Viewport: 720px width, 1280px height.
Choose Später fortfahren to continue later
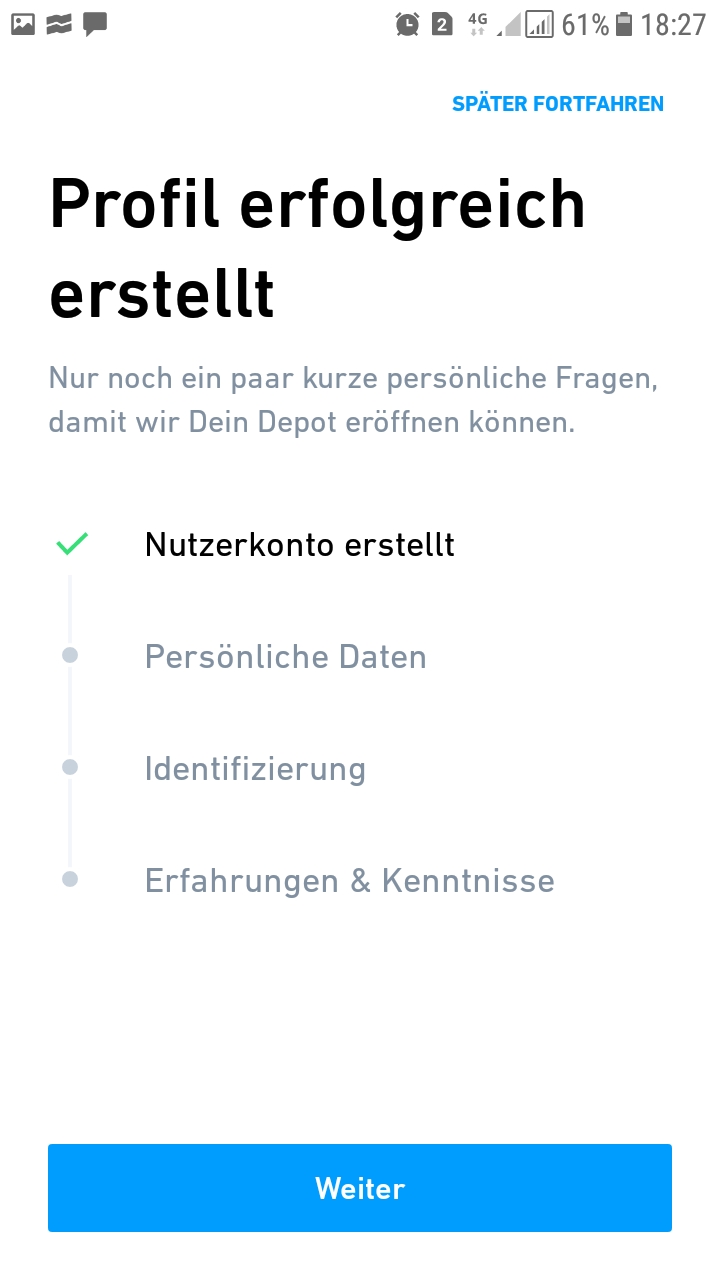tap(558, 104)
